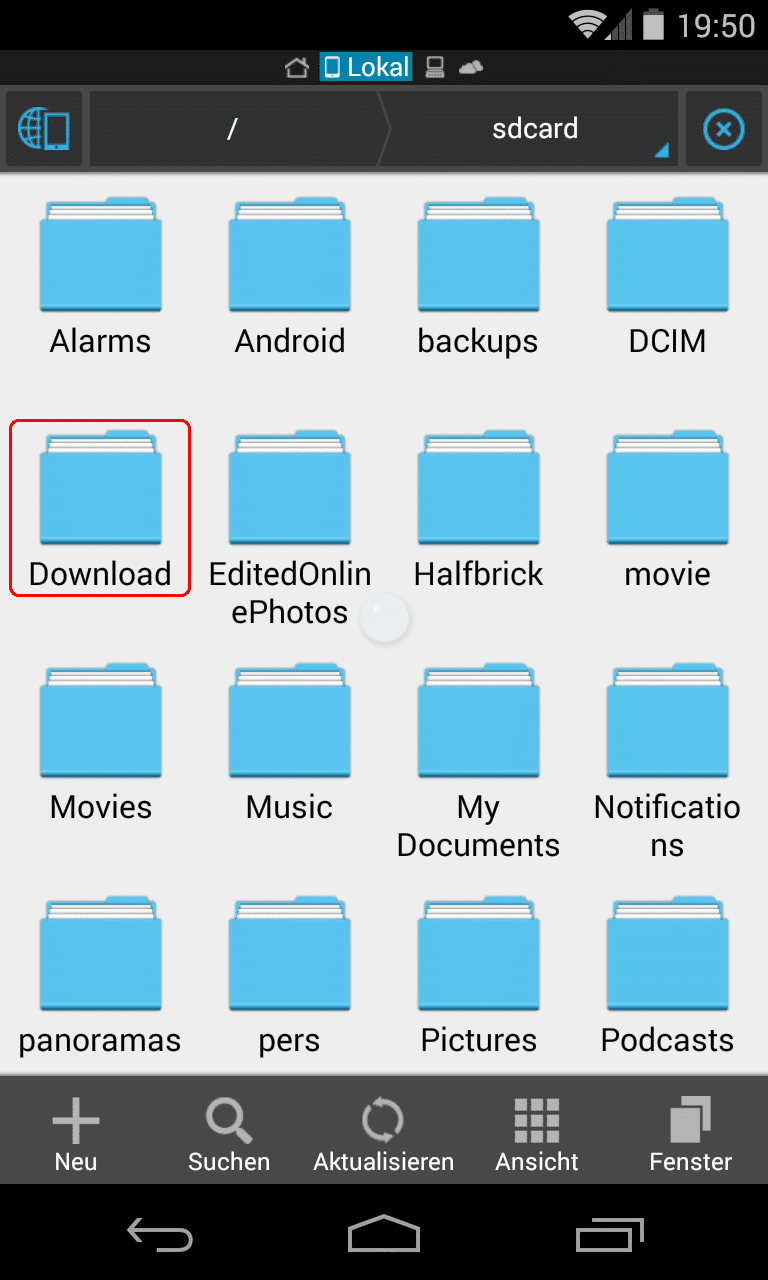The height and width of the screenshot is (1280, 768).
Task: Tap Neu to create a new item
Action: point(76,1133)
